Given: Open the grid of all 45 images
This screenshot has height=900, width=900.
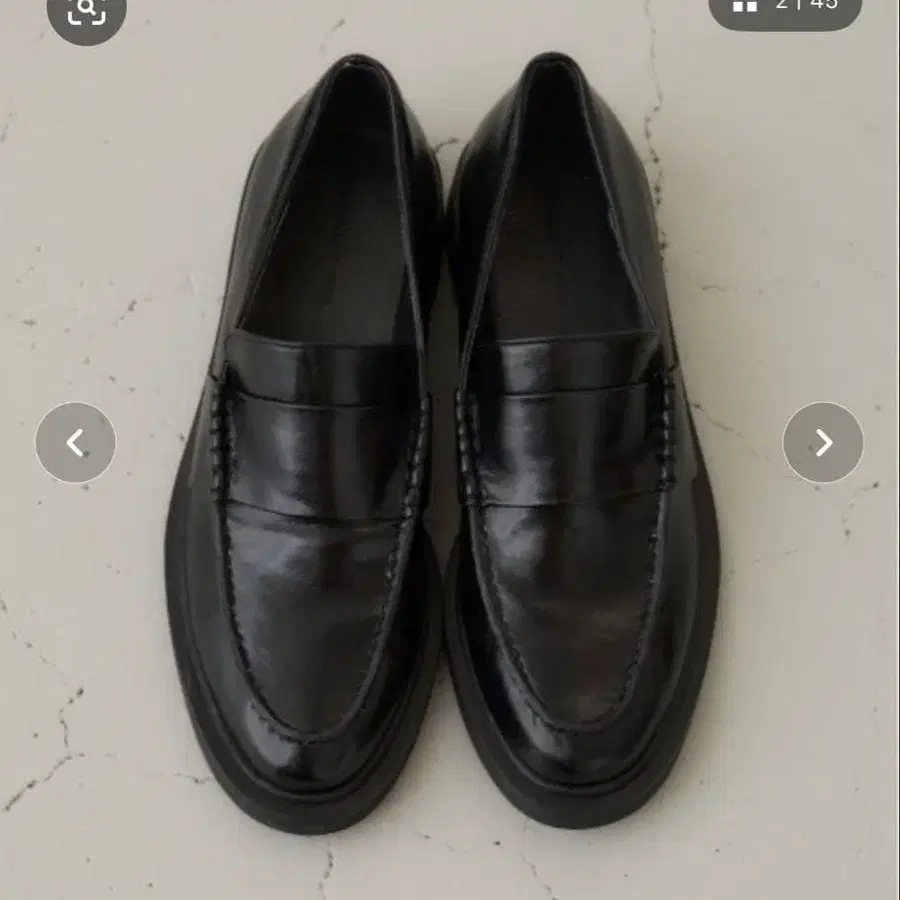Looking at the screenshot, I should (784, 7).
